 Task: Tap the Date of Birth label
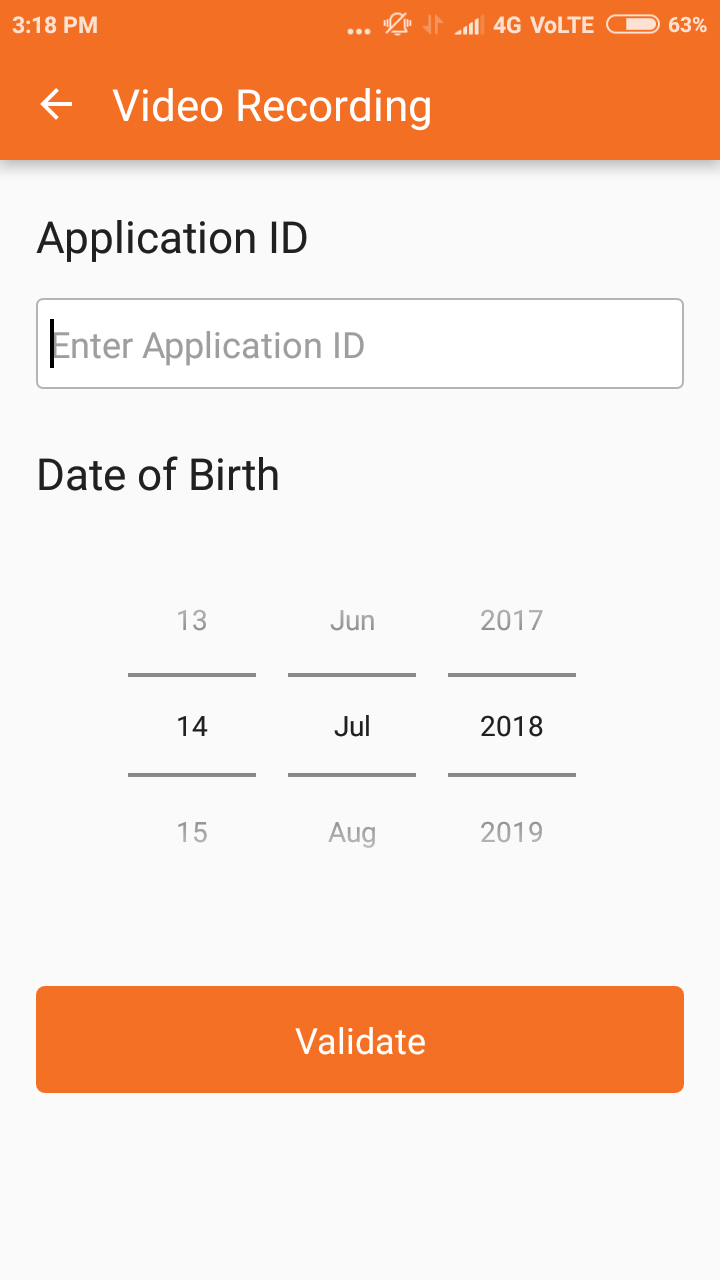[x=157, y=474]
